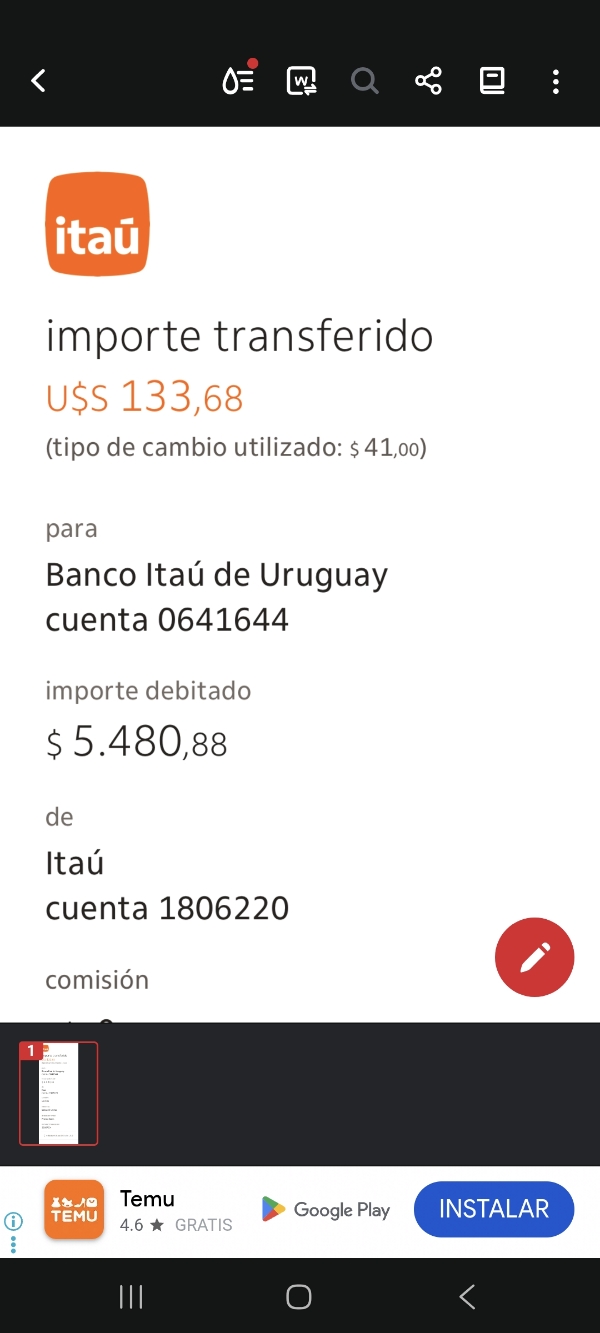Viewport: 600px width, 1333px height.
Task: Open the reflow reading mode icon
Action: point(238,81)
